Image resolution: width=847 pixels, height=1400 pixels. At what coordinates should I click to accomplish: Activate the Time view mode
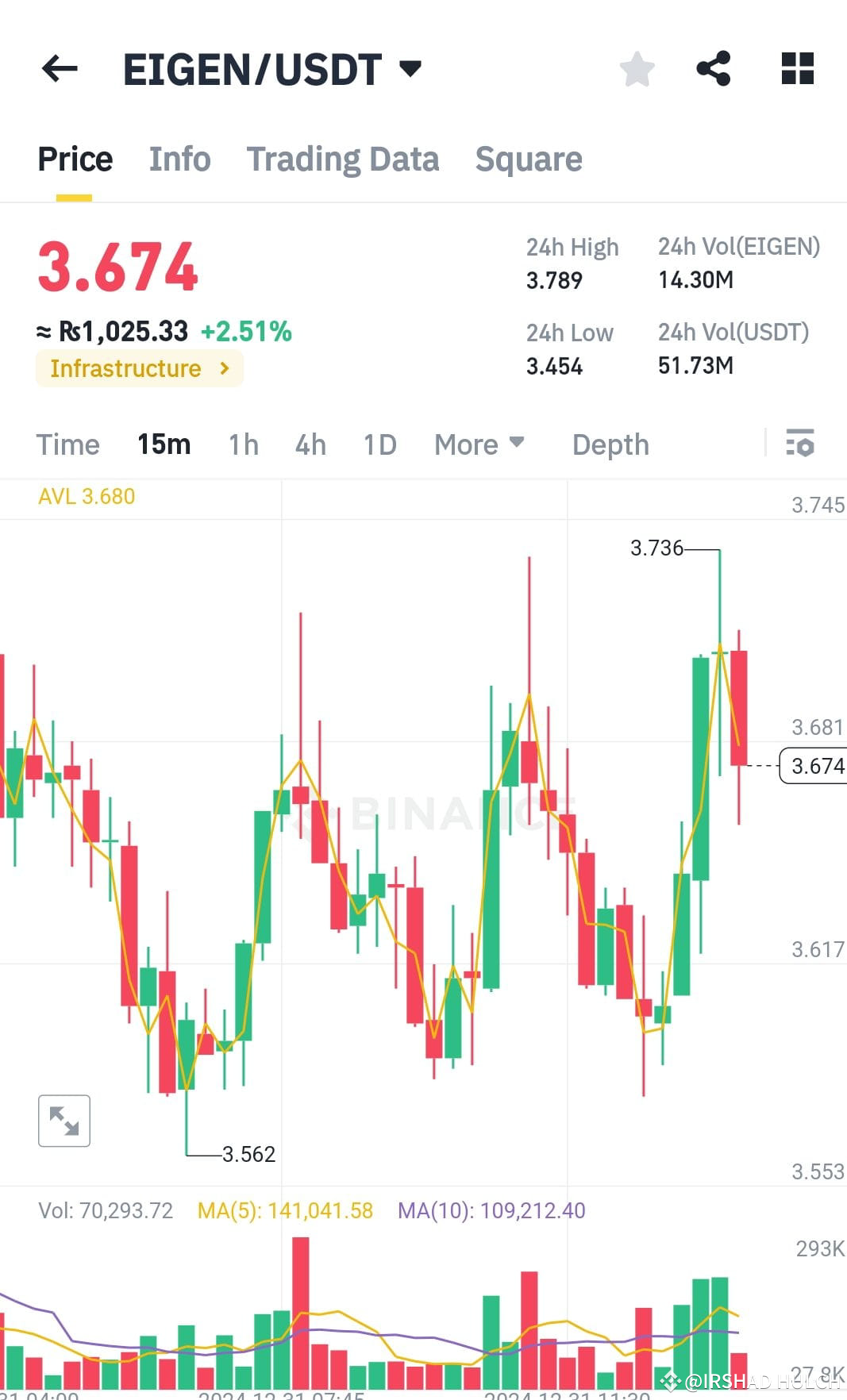(67, 444)
